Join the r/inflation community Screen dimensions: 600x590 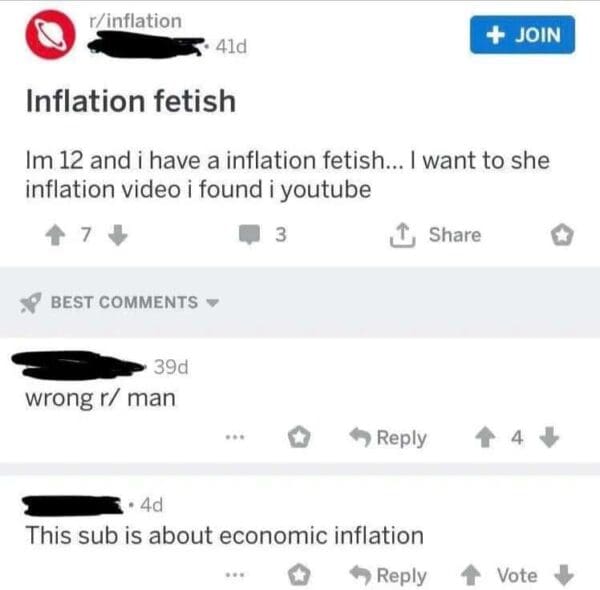pyautogui.click(x=522, y=35)
